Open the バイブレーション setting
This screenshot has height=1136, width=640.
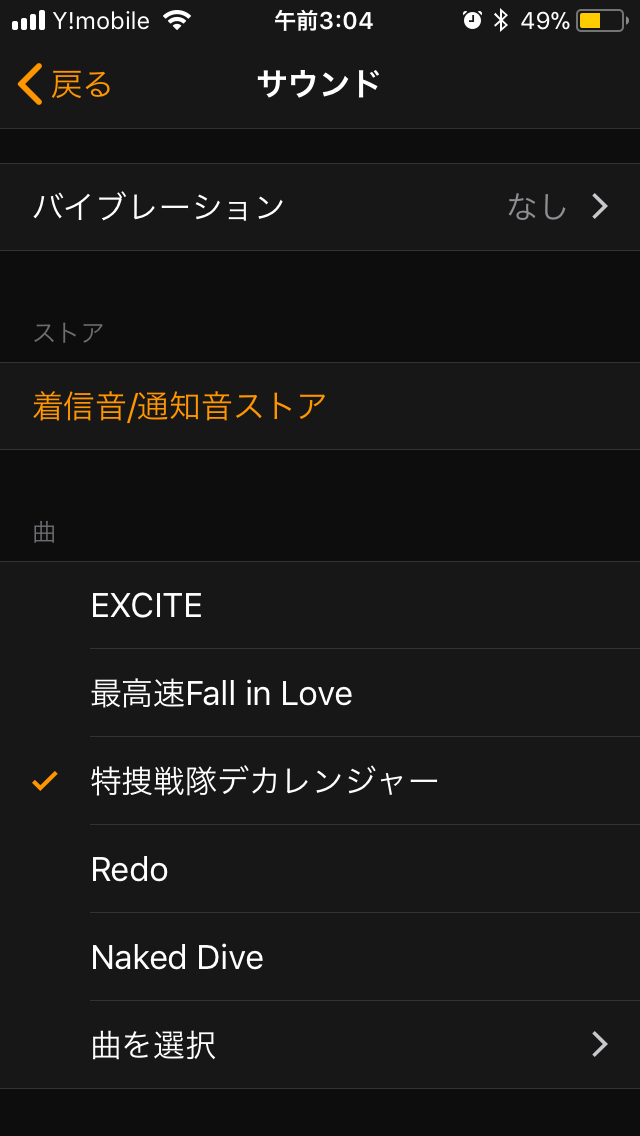tap(320, 207)
